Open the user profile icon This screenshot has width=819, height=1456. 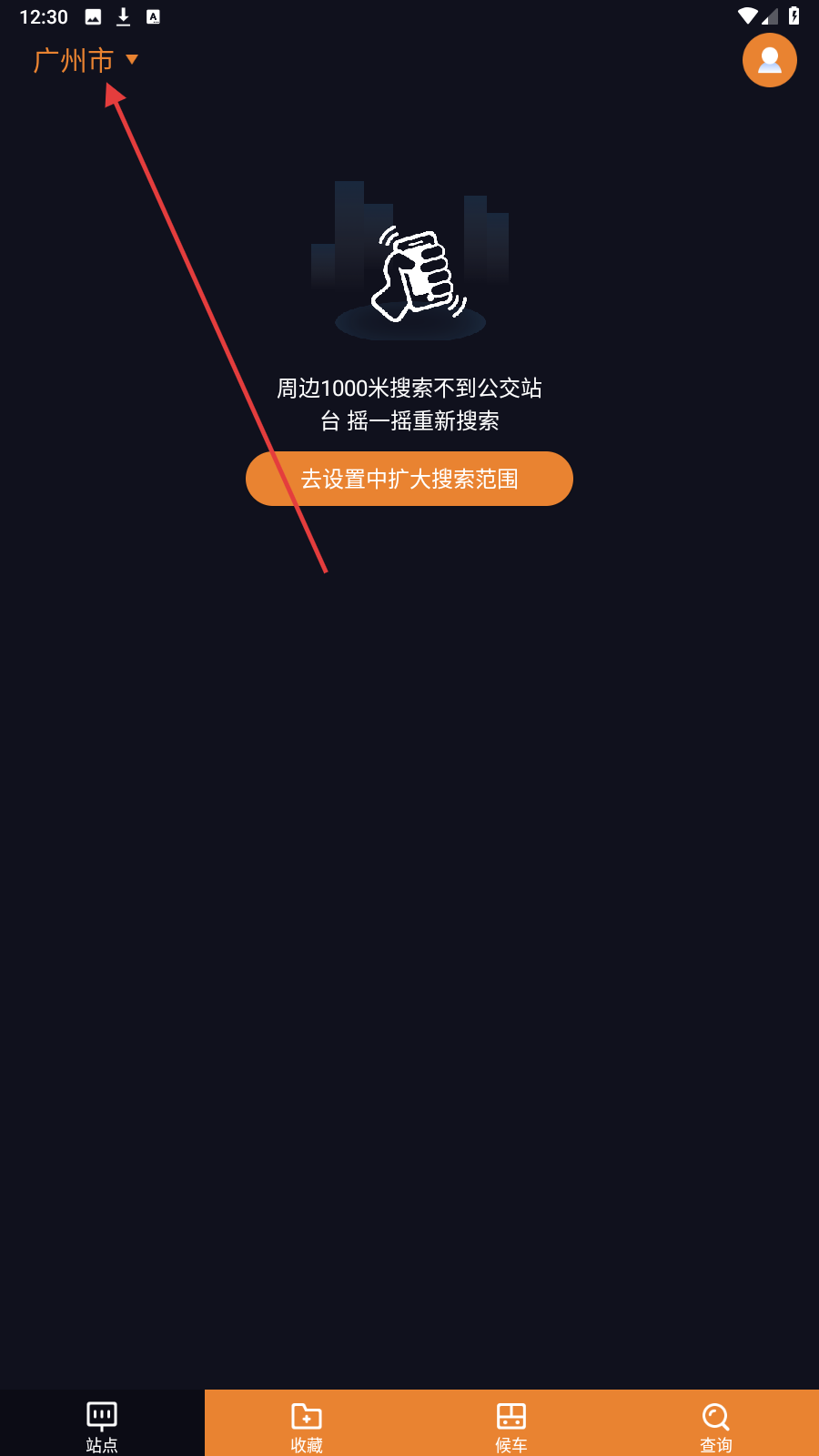click(770, 60)
